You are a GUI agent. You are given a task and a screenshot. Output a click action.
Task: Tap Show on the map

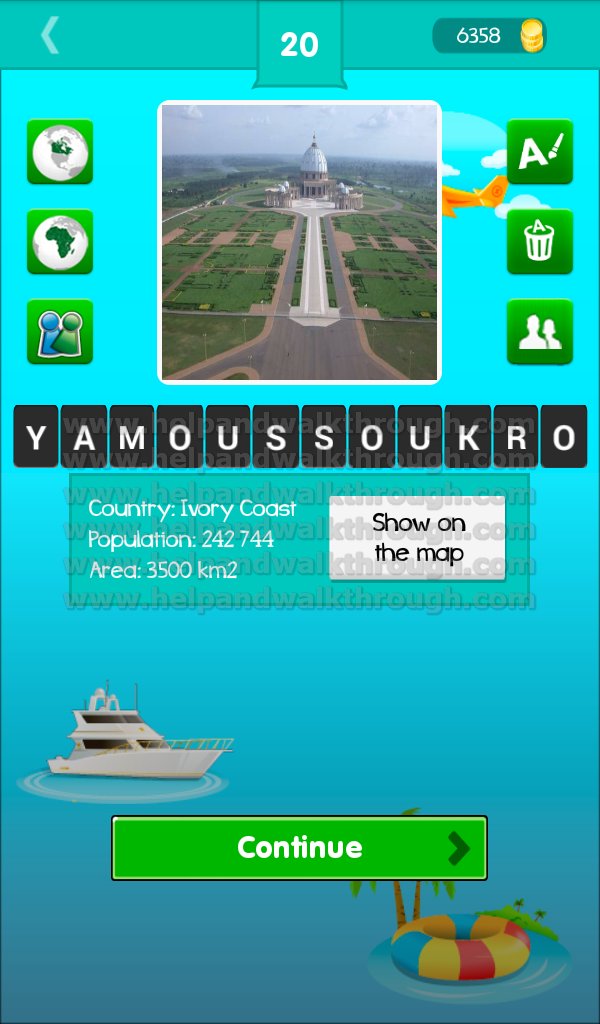417,538
